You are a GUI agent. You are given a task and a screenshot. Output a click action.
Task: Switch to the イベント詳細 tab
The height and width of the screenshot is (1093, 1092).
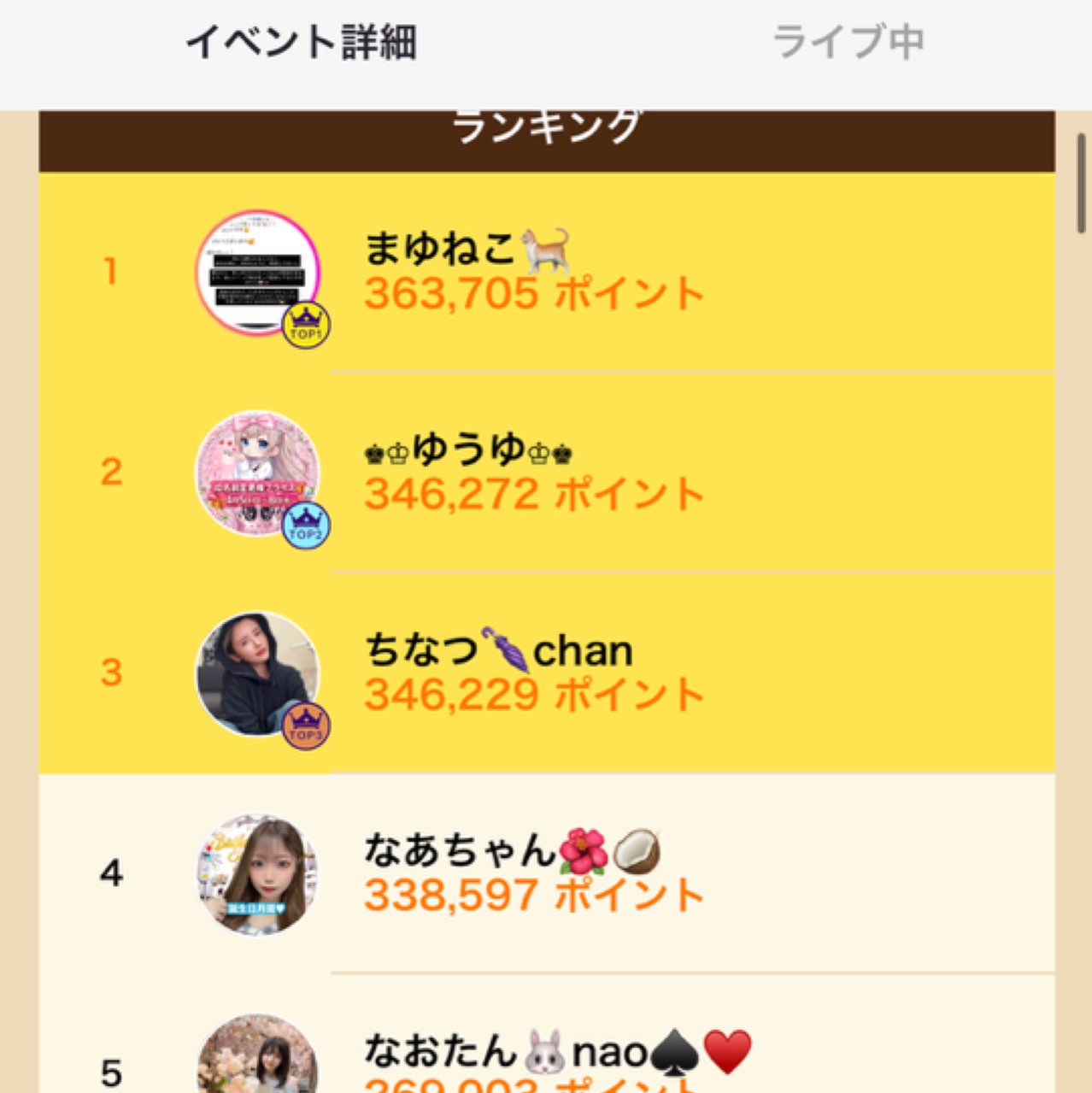(x=301, y=43)
